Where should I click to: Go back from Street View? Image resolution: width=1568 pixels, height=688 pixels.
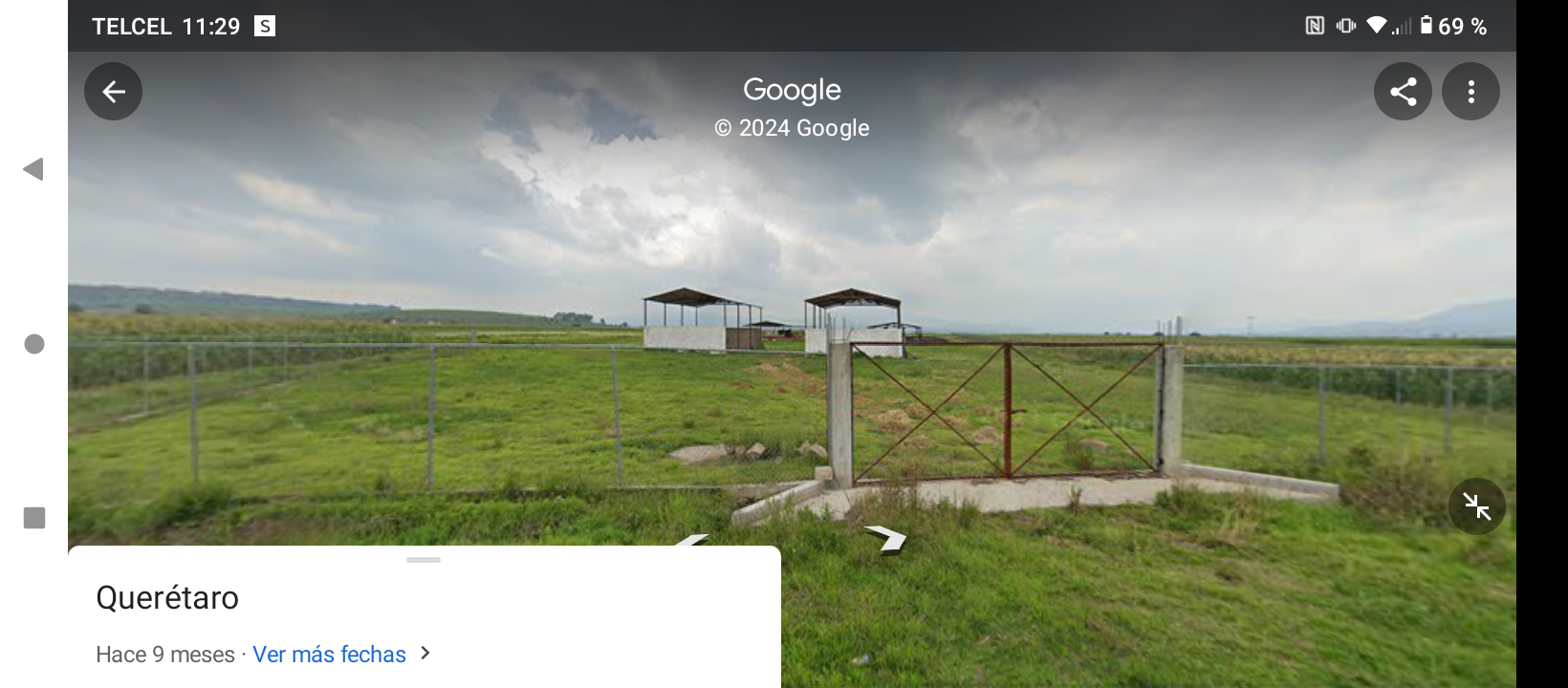[113, 92]
